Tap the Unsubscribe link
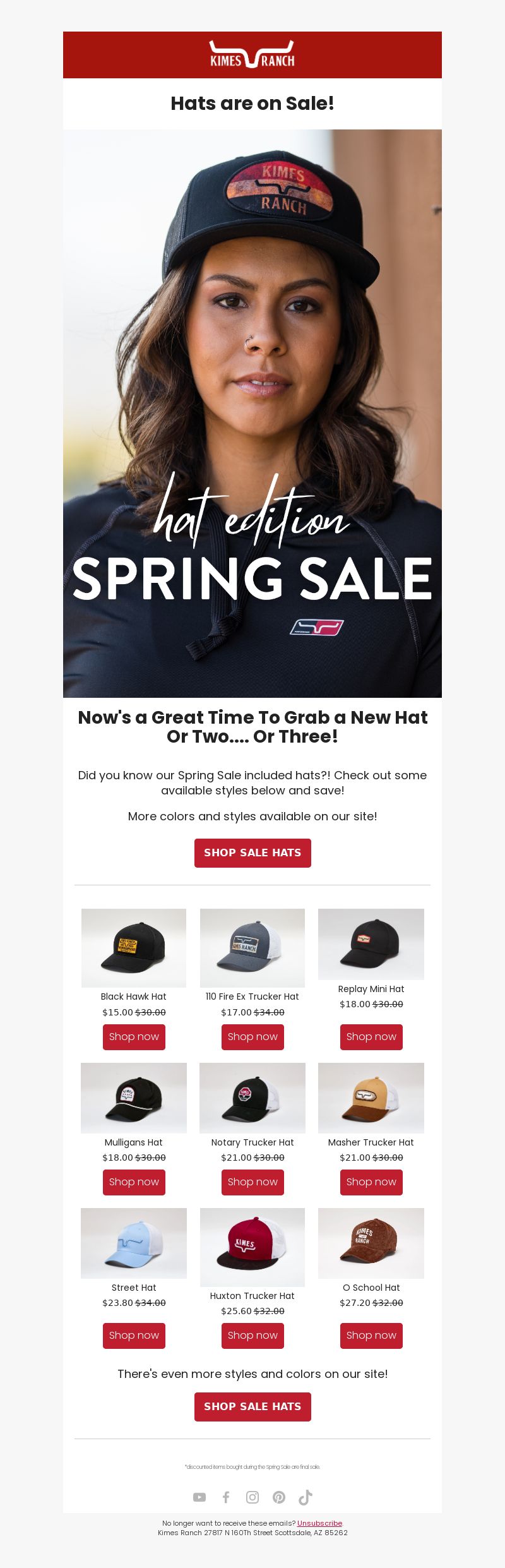This screenshot has width=505, height=1568. pyautogui.click(x=319, y=1523)
